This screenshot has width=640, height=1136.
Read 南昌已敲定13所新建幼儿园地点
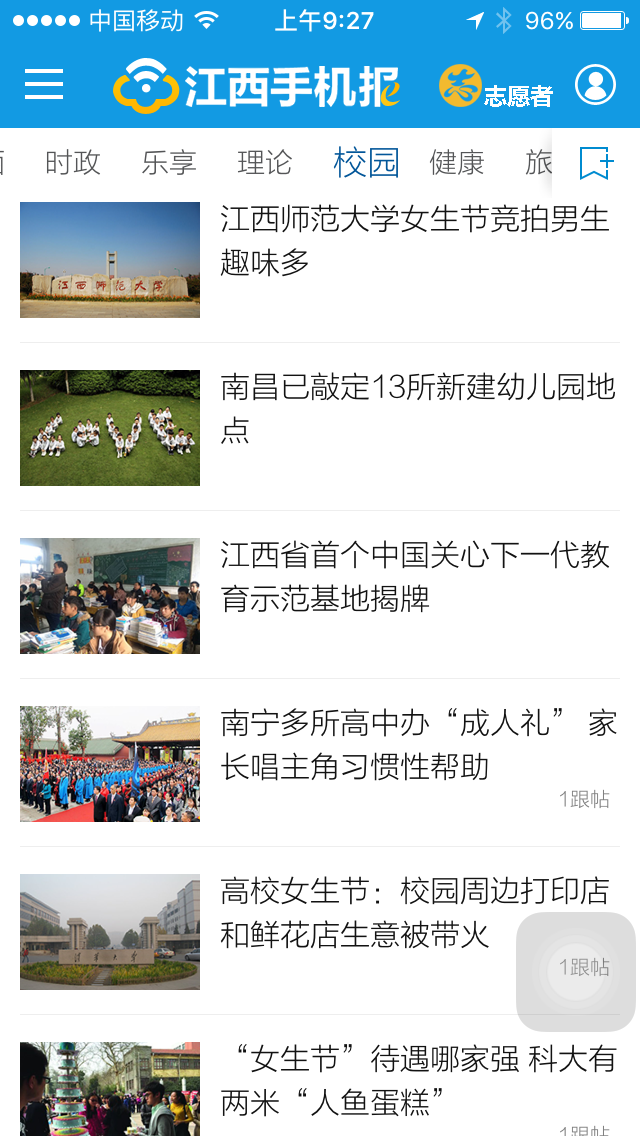point(417,409)
